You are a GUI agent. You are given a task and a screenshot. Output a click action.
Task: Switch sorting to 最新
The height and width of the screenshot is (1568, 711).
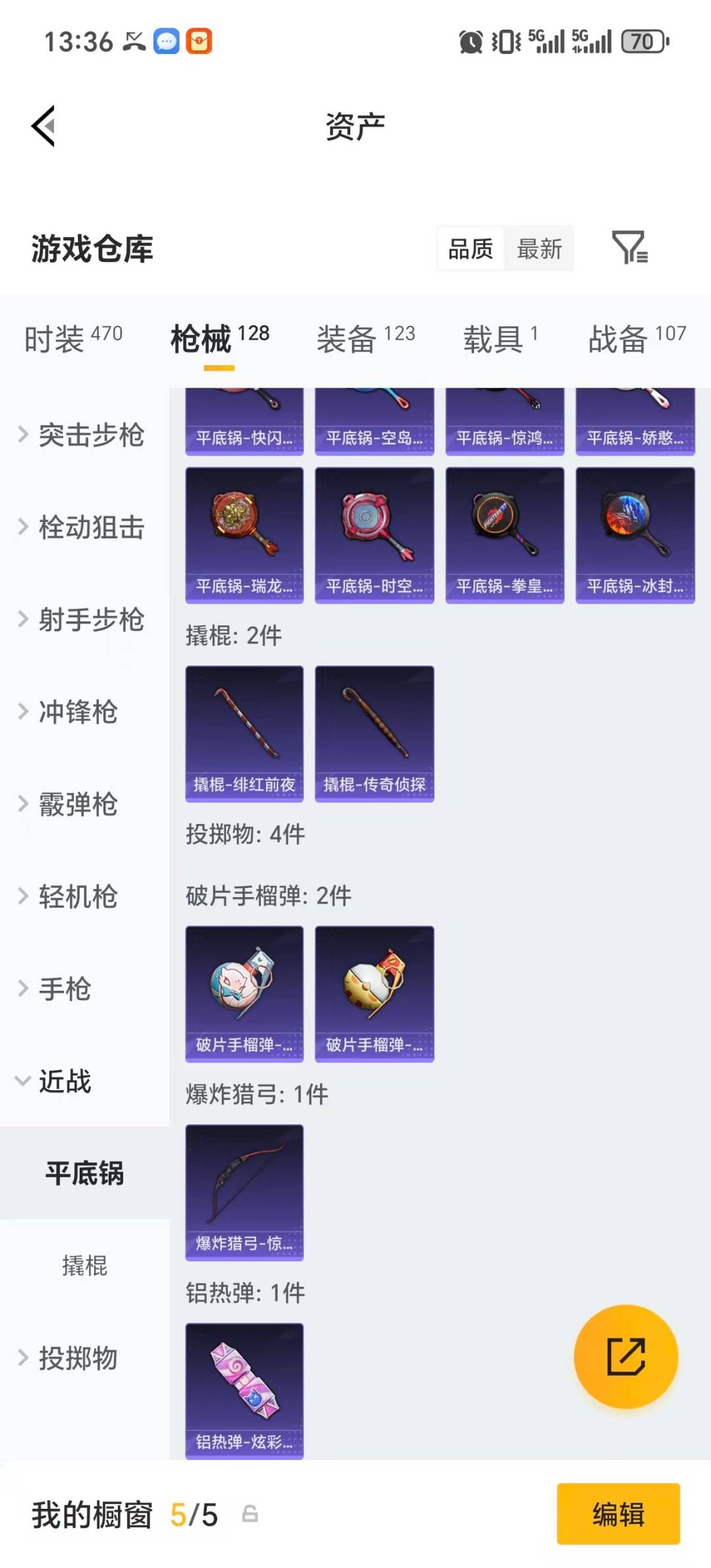point(539,248)
